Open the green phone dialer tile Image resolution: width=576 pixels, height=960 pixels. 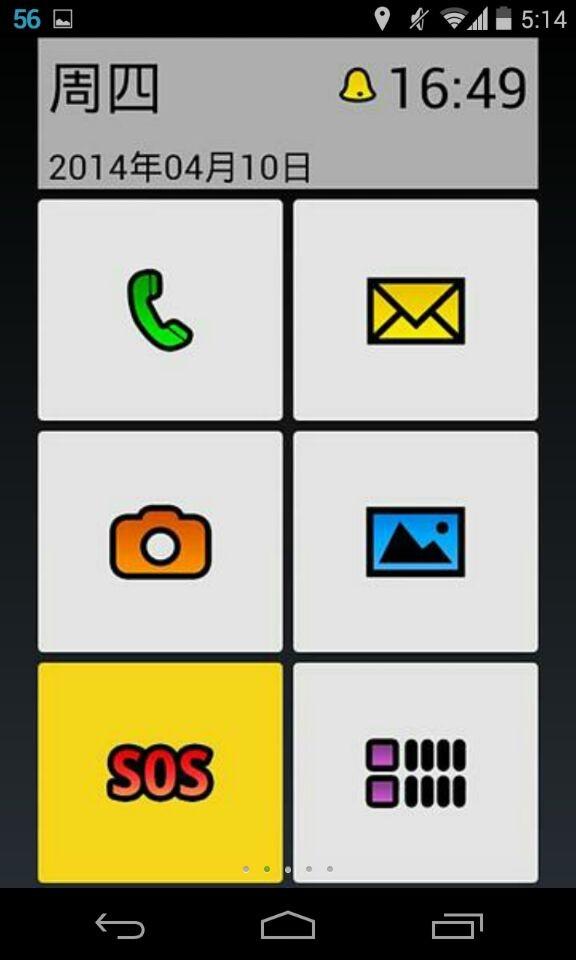pos(160,310)
